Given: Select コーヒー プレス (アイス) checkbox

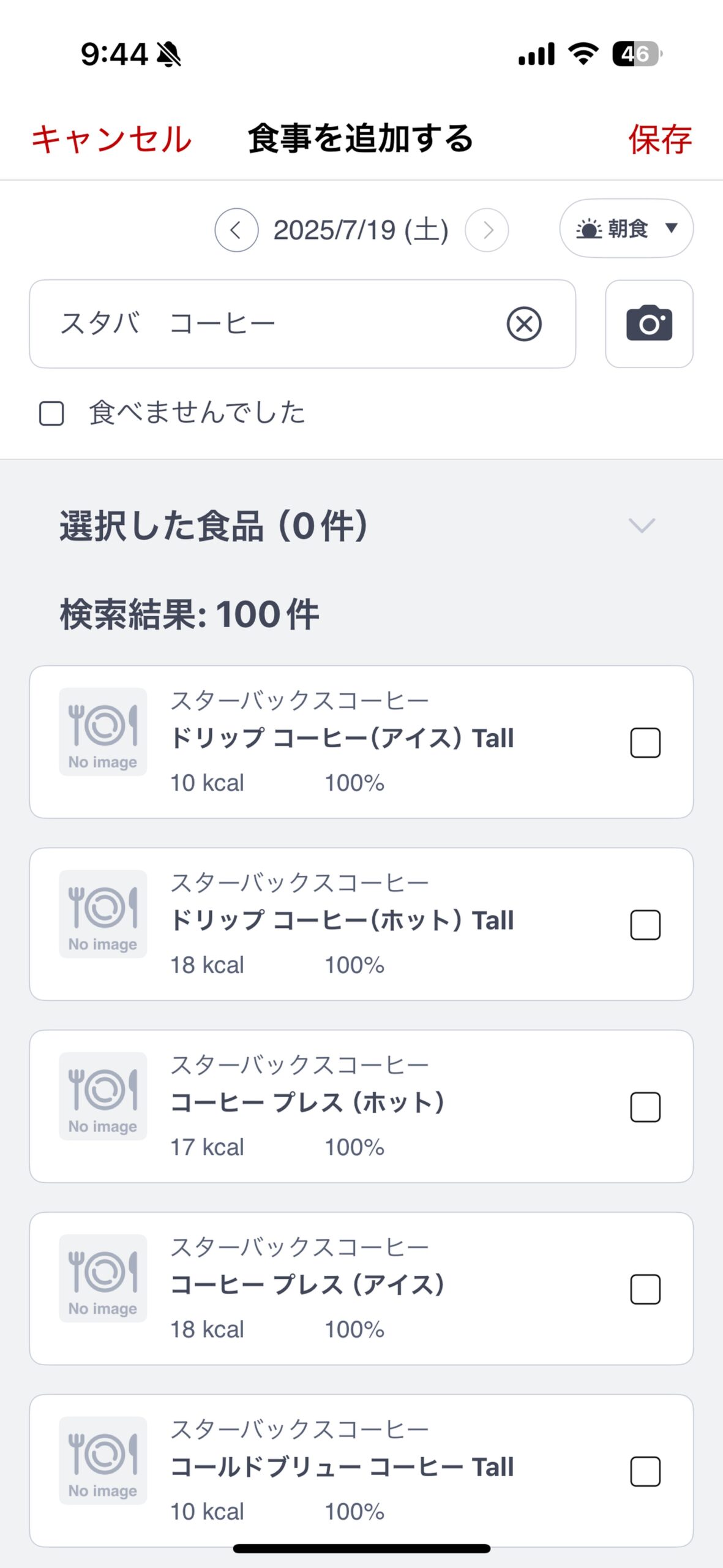Looking at the screenshot, I should [645, 1289].
